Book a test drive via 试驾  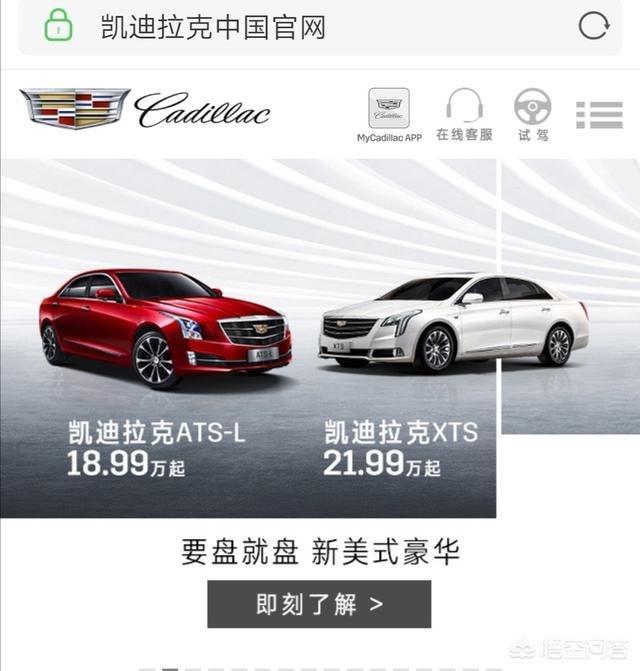[x=532, y=115]
